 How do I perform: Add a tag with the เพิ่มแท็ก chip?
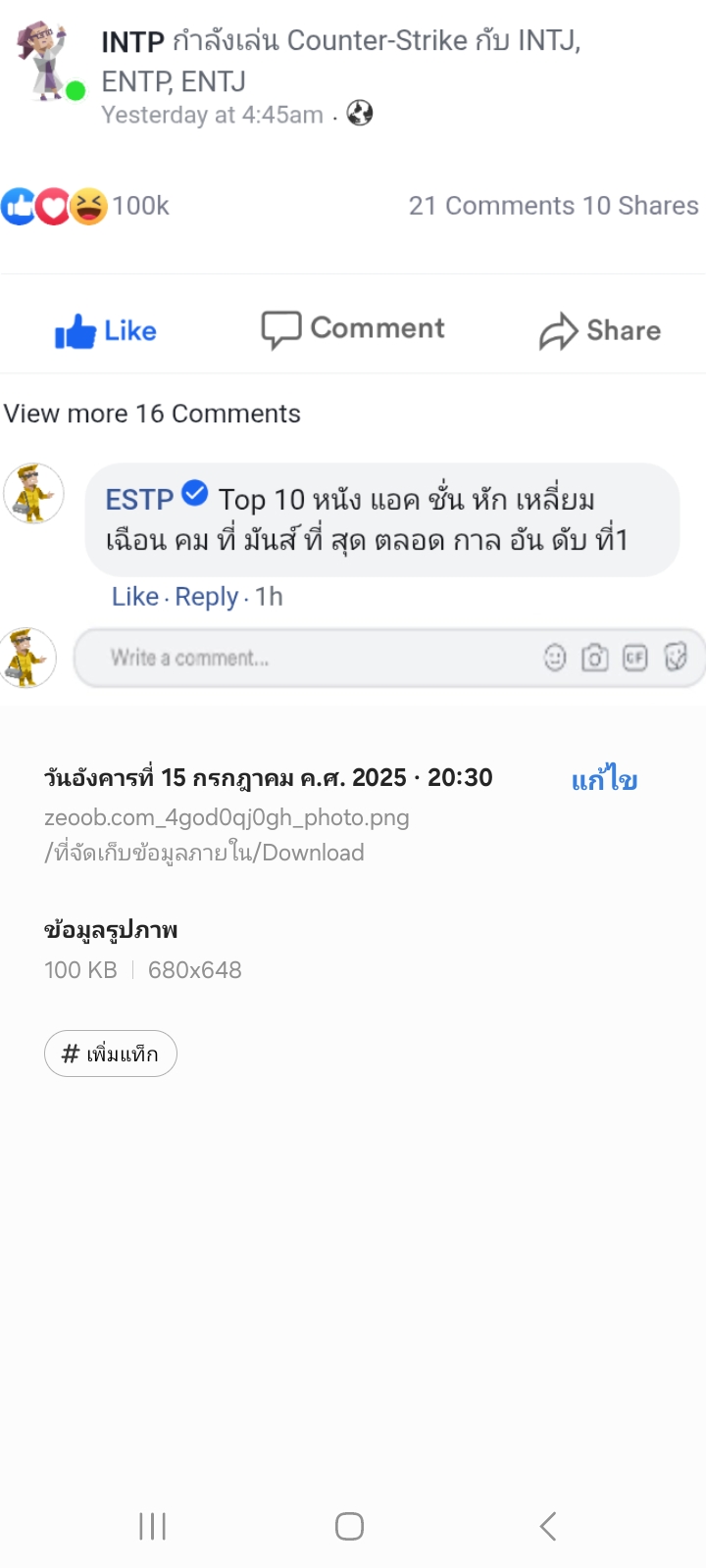click(111, 1053)
